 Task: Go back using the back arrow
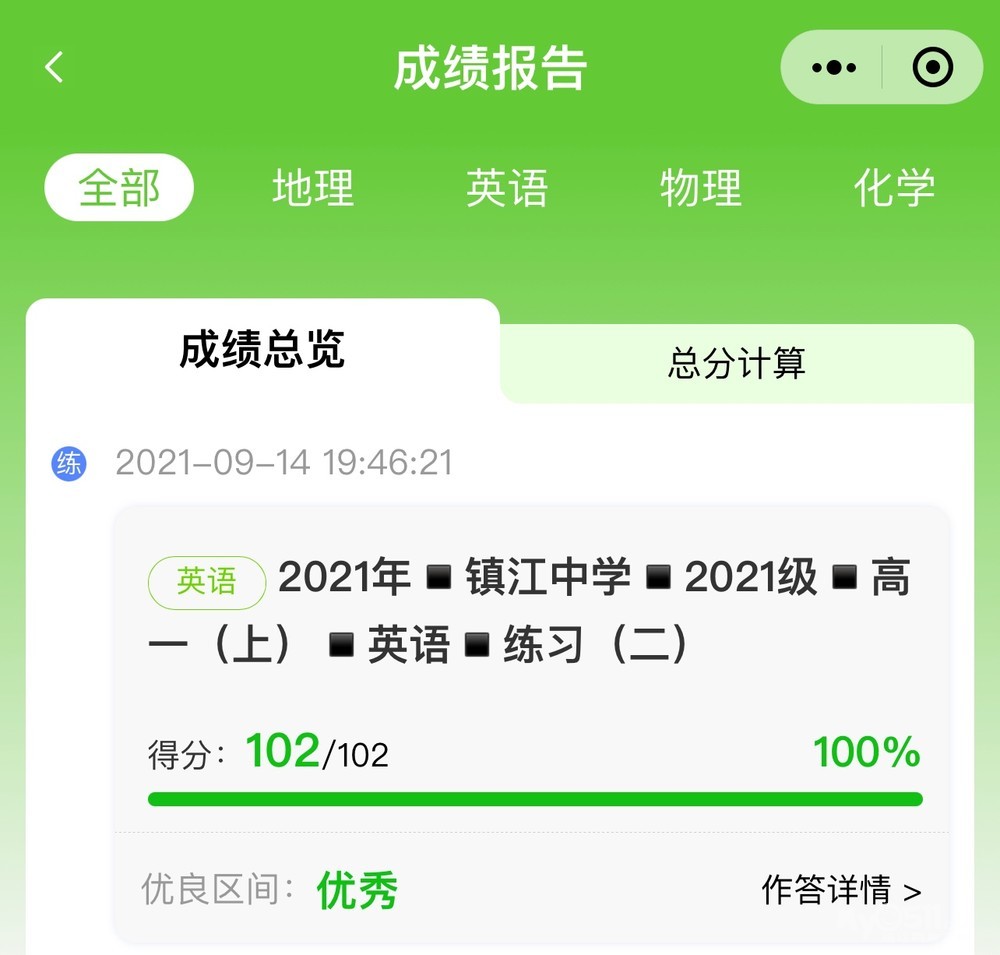point(54,67)
